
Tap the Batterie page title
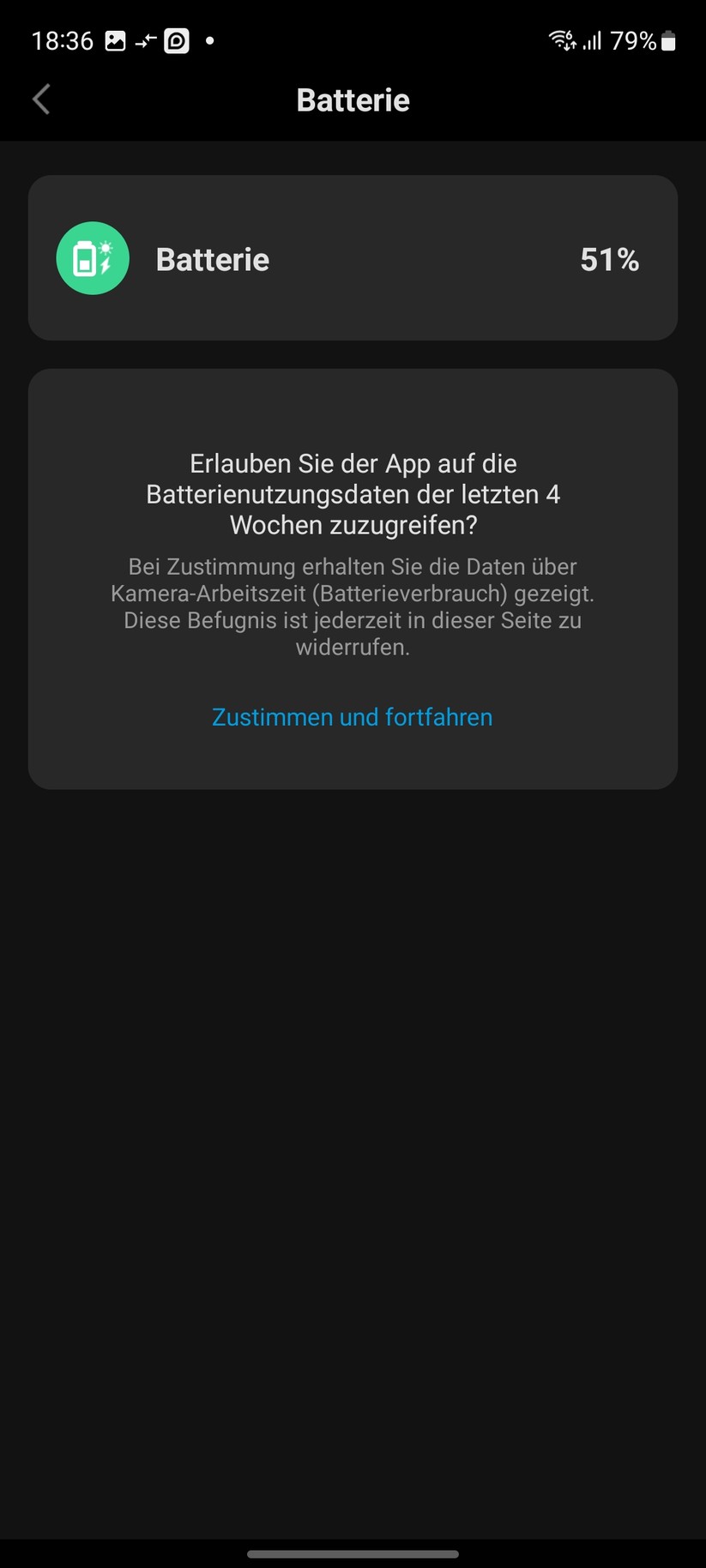tap(353, 100)
